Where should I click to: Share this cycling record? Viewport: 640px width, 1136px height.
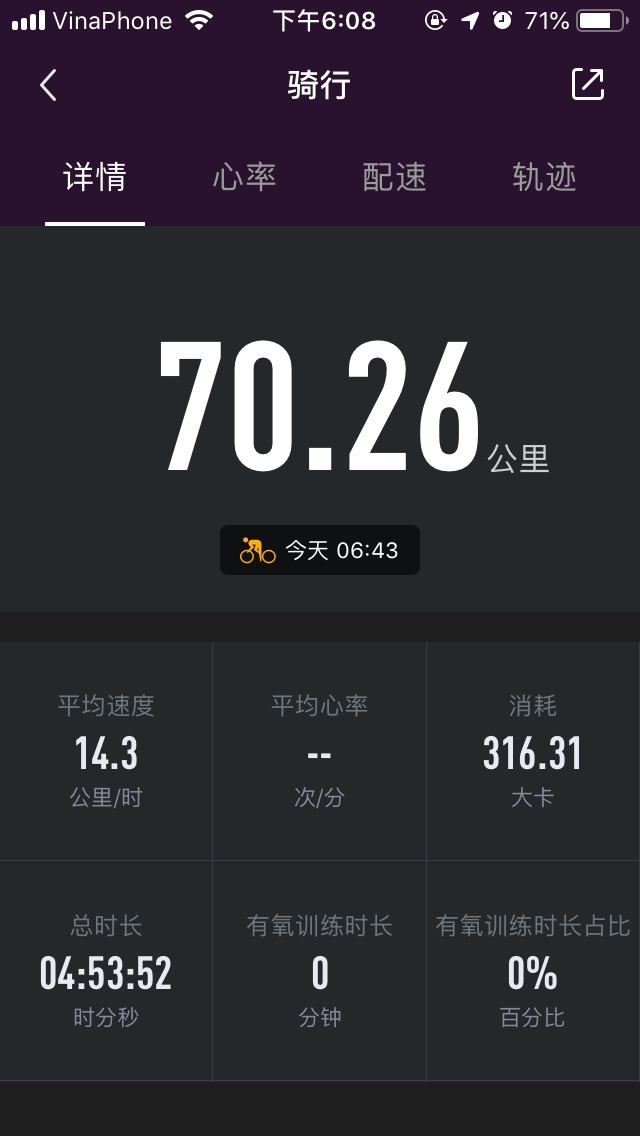pyautogui.click(x=587, y=85)
